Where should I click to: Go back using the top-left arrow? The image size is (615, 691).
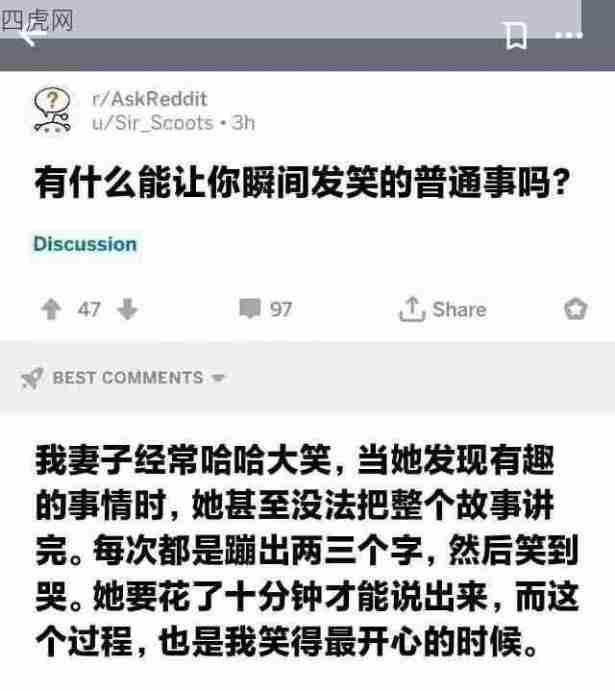(30, 37)
